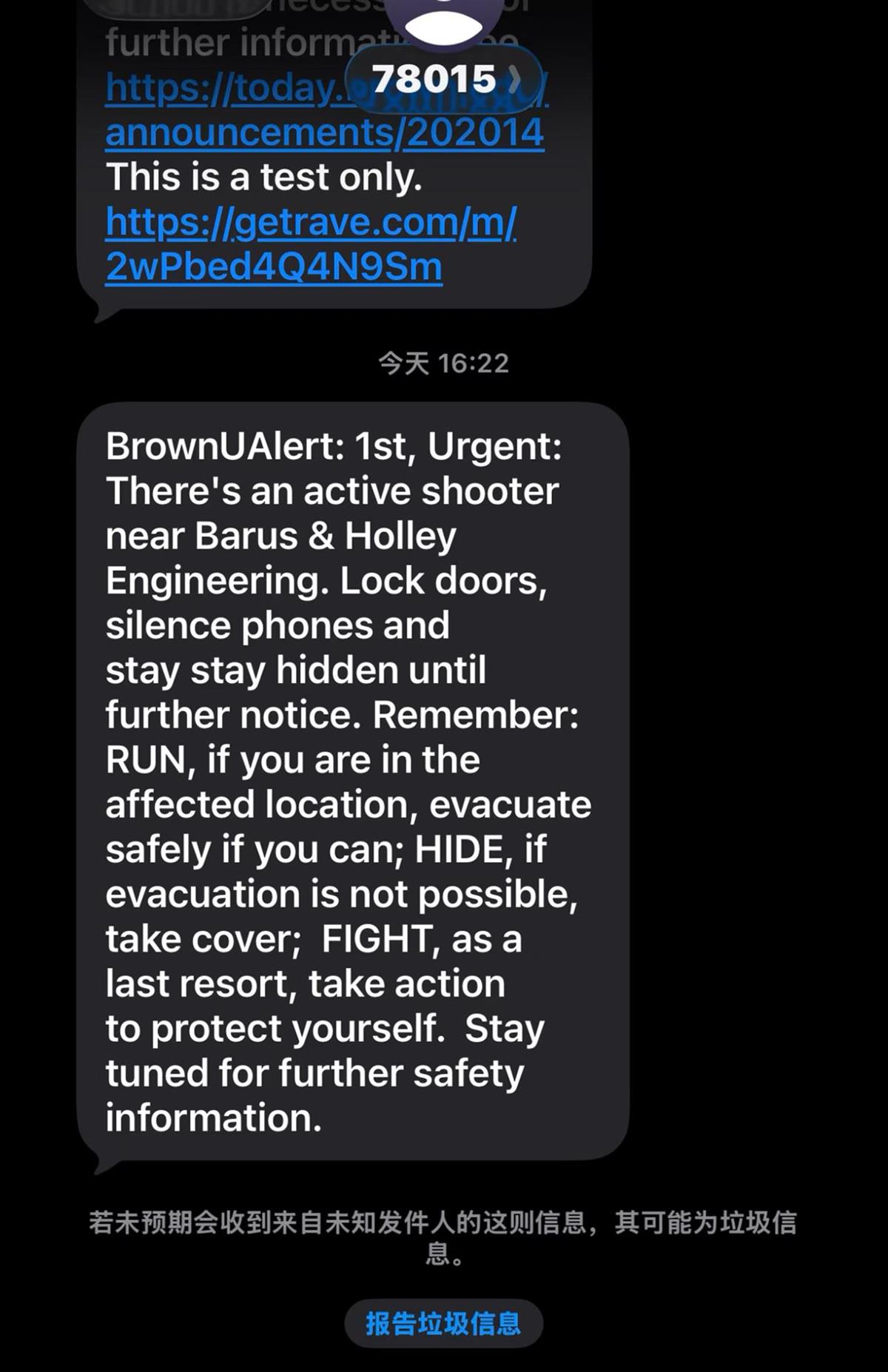Open contact details for sender 78015
This screenshot has height=1372, width=888.
pyautogui.click(x=444, y=78)
